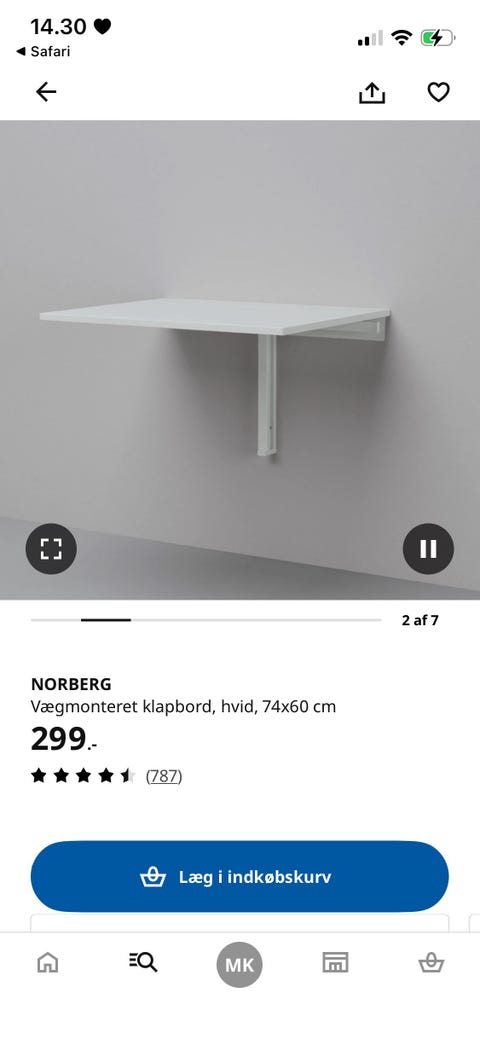The width and height of the screenshot is (480, 1039).
Task: Switch to the home tab
Action: point(47,963)
